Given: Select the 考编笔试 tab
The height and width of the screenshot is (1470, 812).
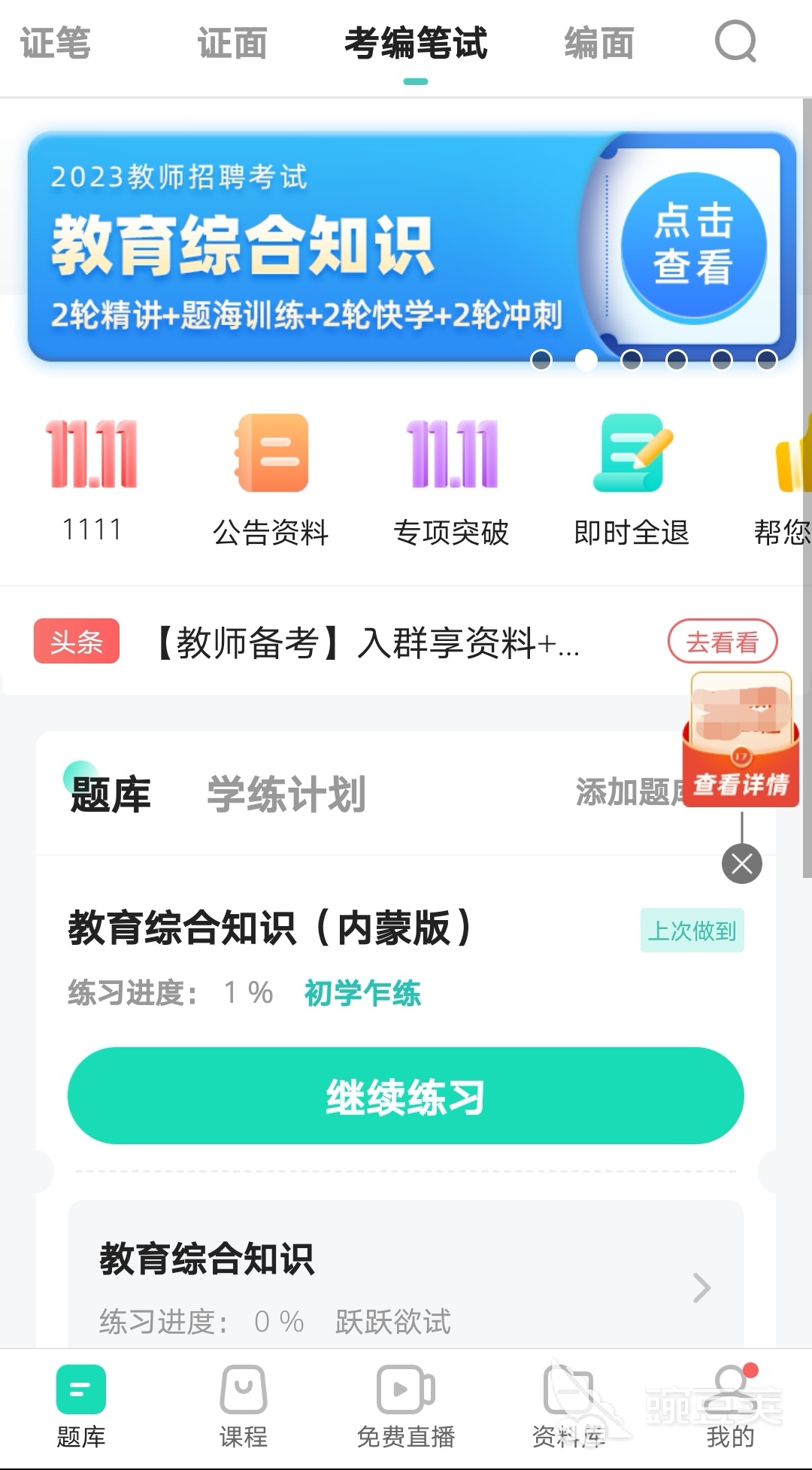Looking at the screenshot, I should pos(415,43).
